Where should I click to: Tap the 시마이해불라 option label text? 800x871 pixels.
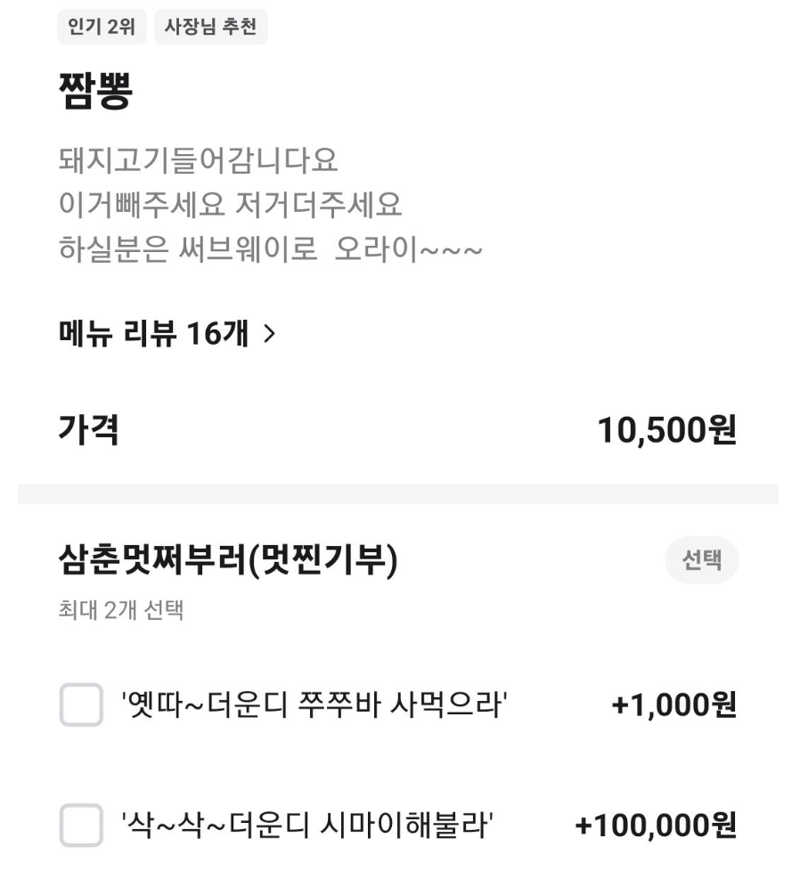(x=310, y=826)
